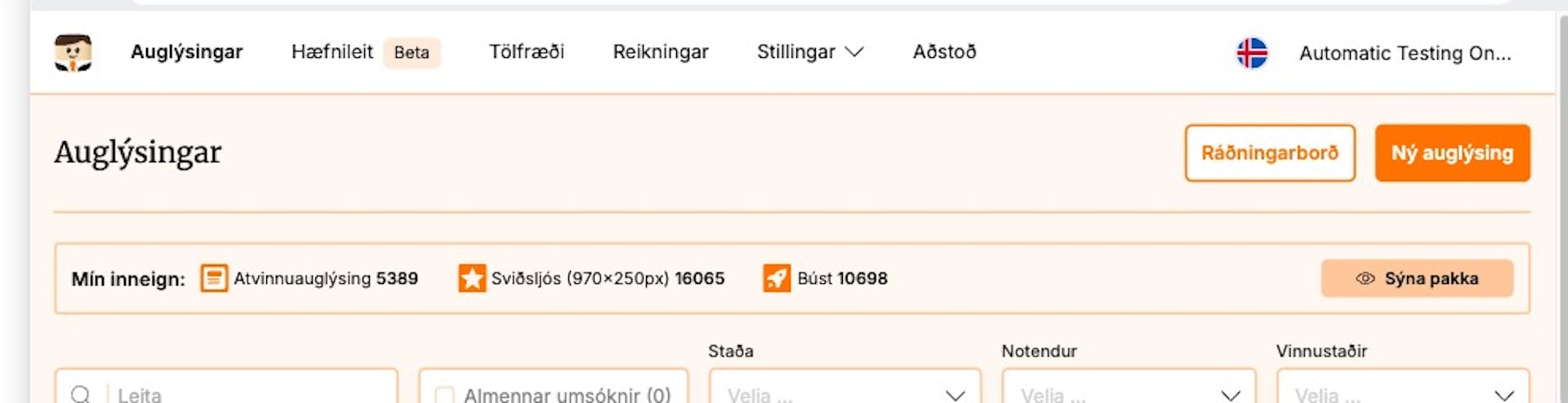This screenshot has width=1568, height=403.
Task: Expand the Vinnustaðir dropdown
Action: point(1402,394)
